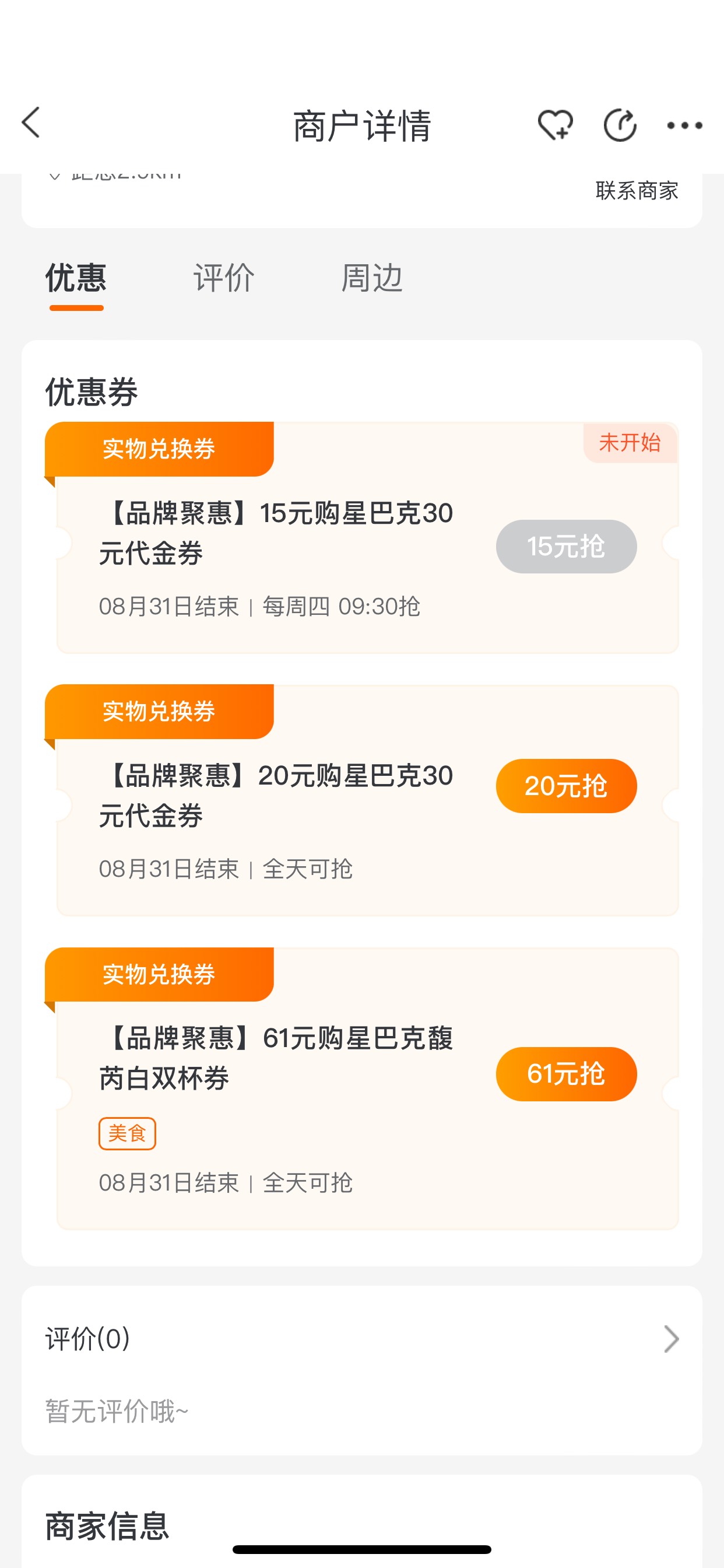This screenshot has height=1568, width=724.
Task: Tap the circular refresh icon in header
Action: 619,125
